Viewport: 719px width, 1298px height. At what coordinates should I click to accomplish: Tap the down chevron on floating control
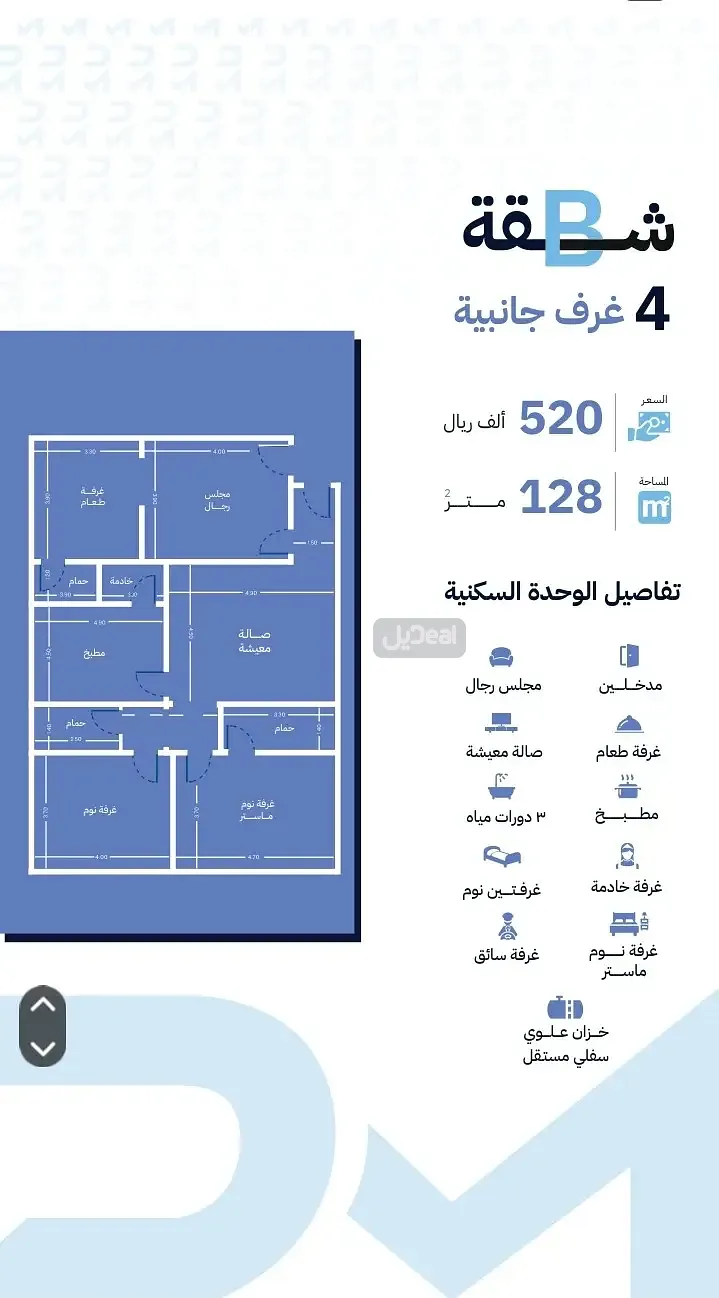[x=42, y=1047]
